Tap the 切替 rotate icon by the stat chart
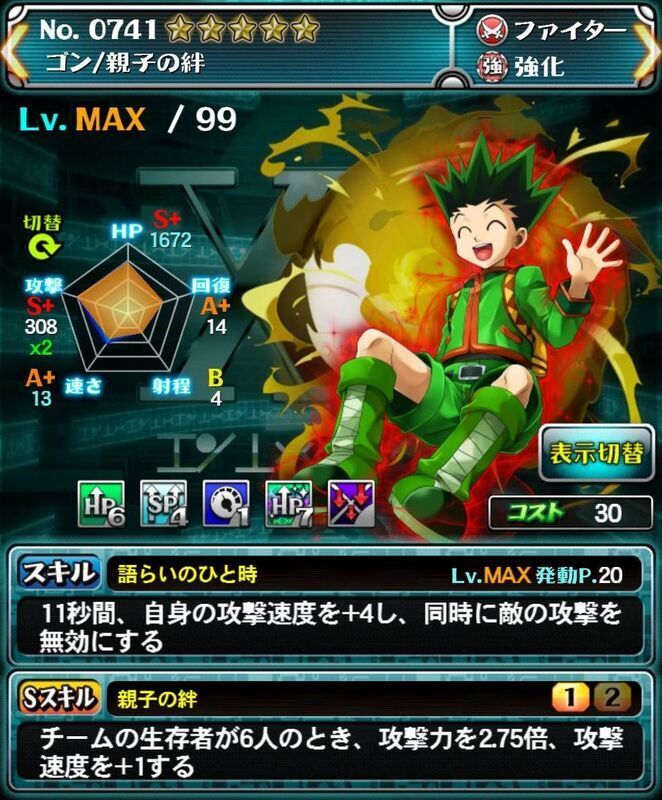The width and height of the screenshot is (662, 800). point(45,249)
